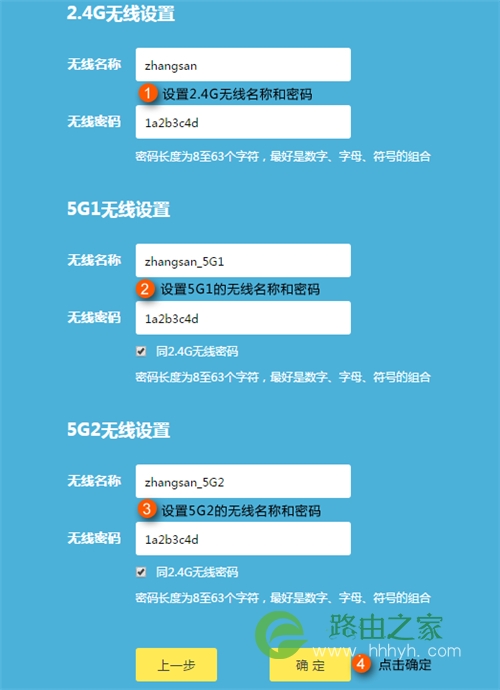This screenshot has width=500, height=690.
Task: Select the 5G1 wireless name field
Action: 243,261
